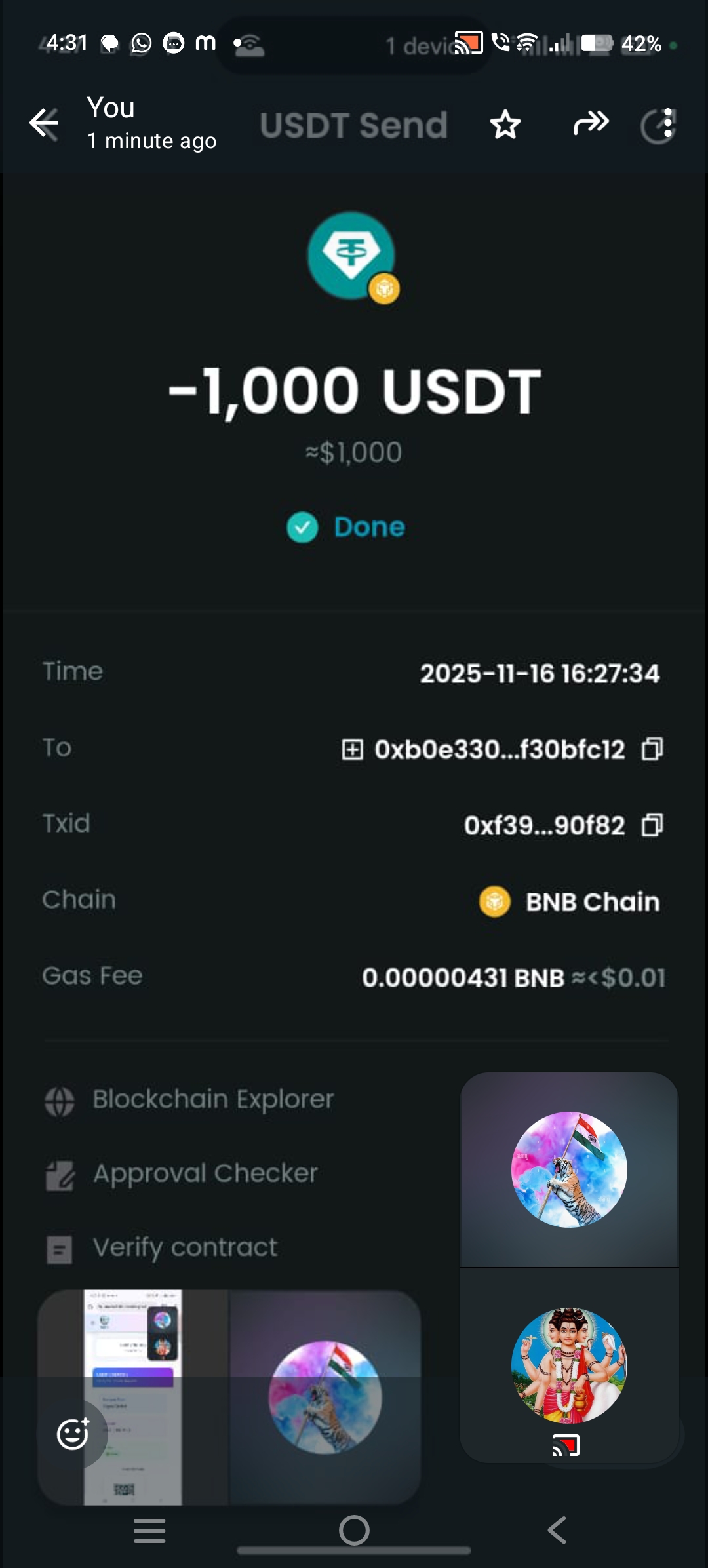Go to the home screen

(x=354, y=1531)
